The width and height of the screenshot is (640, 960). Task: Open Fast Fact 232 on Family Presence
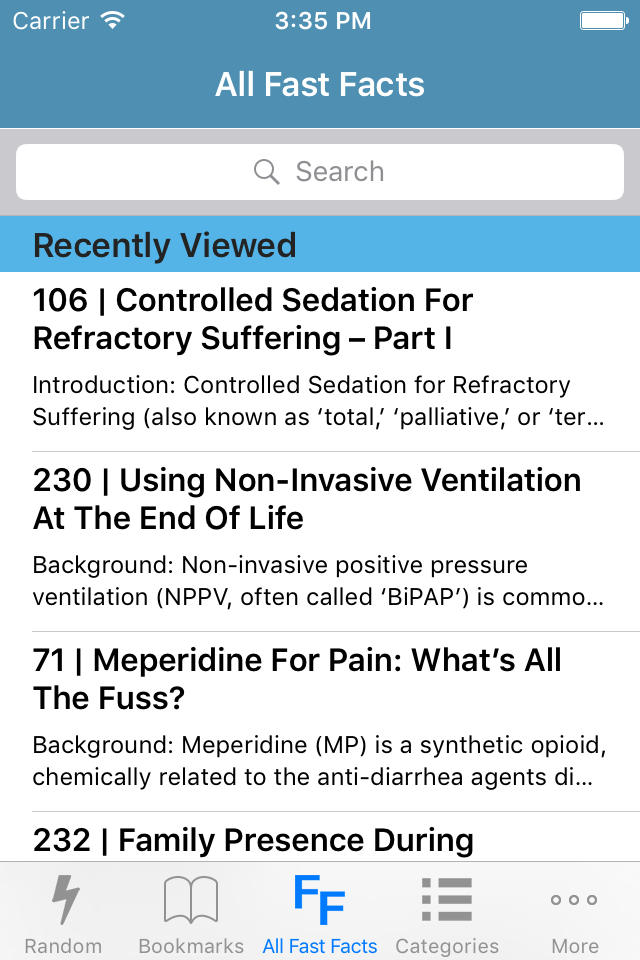(320, 840)
